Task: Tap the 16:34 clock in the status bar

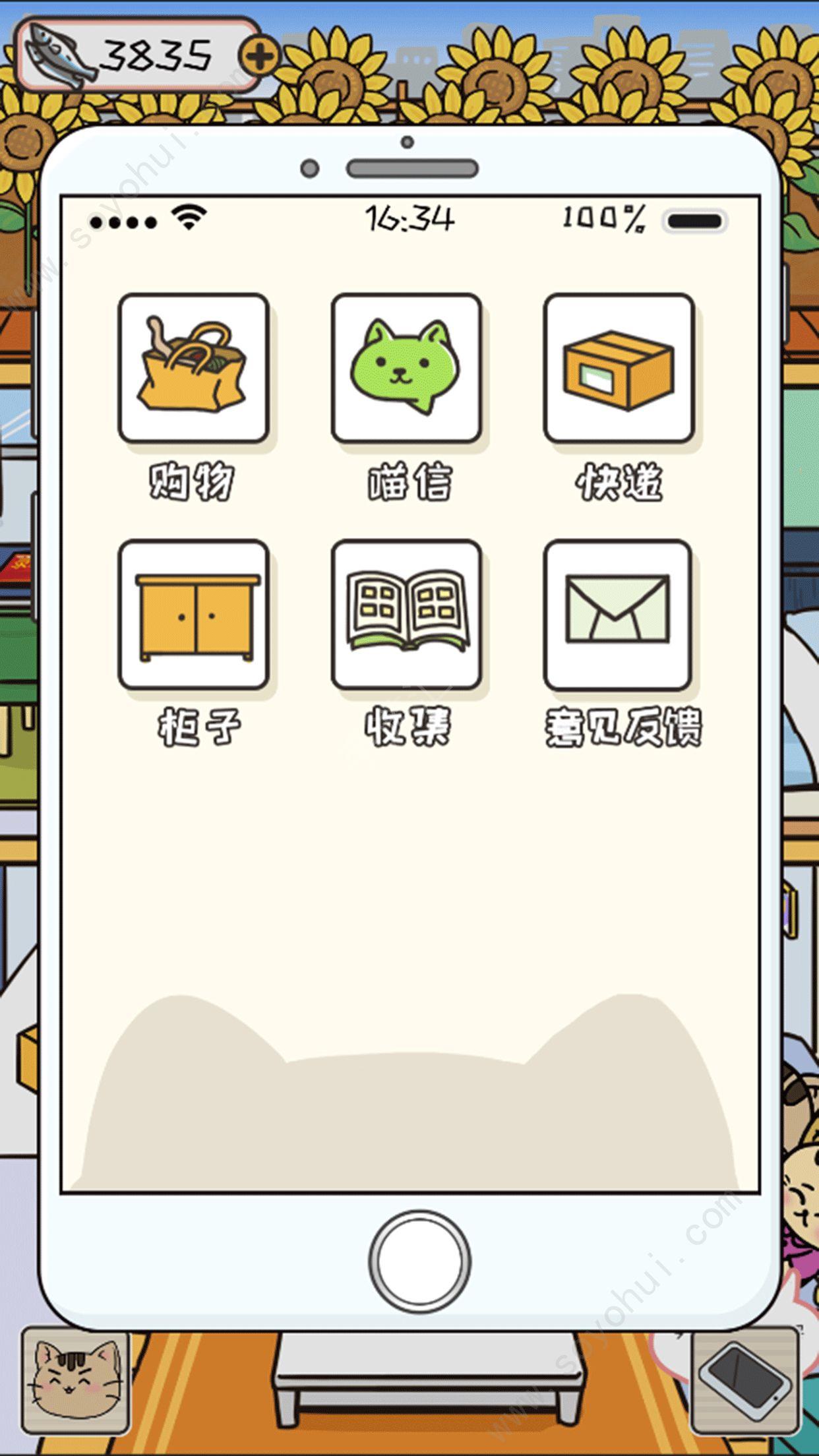Action: 409,218
